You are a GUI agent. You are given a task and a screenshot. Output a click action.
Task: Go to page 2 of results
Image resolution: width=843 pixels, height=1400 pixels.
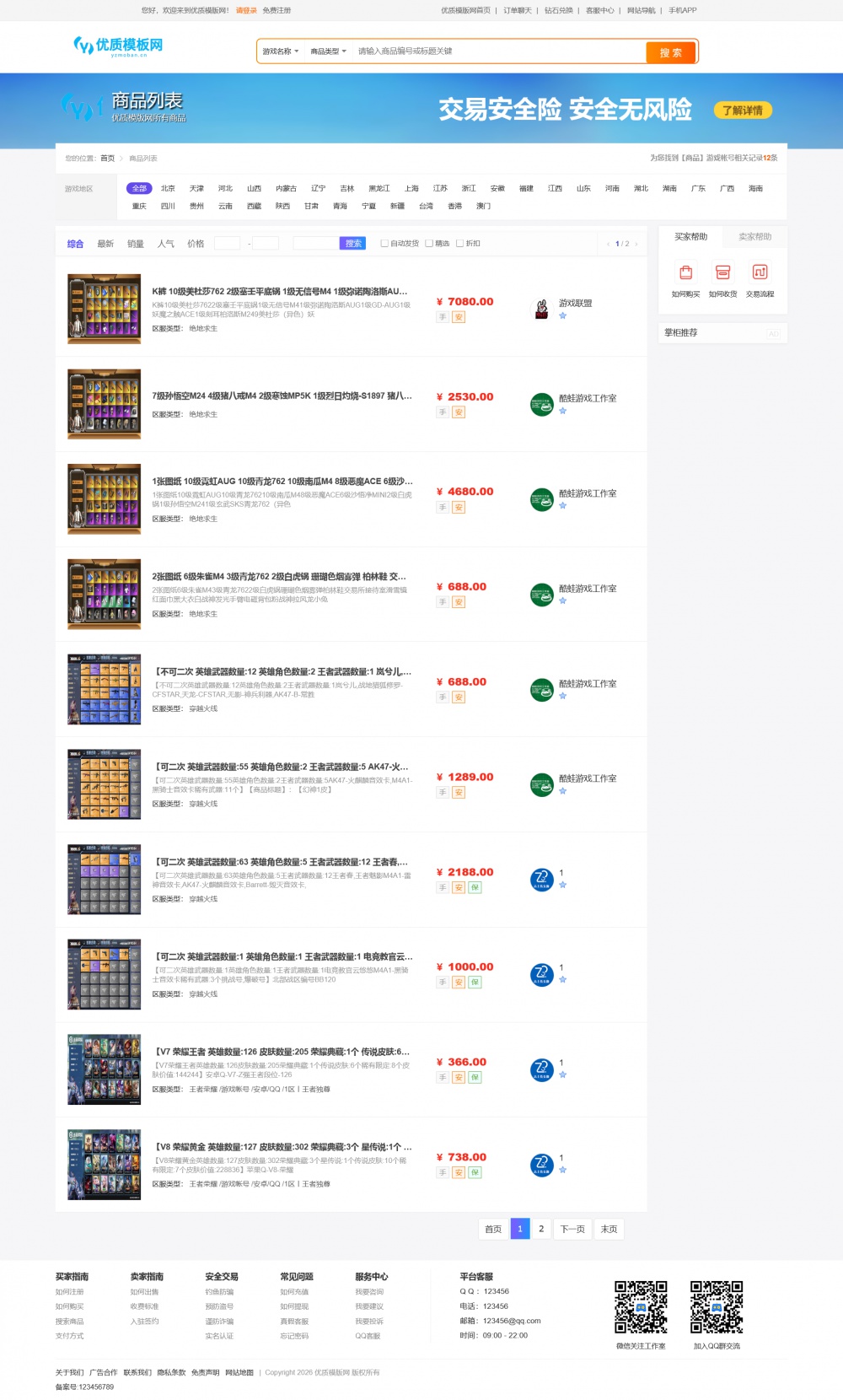541,1229
